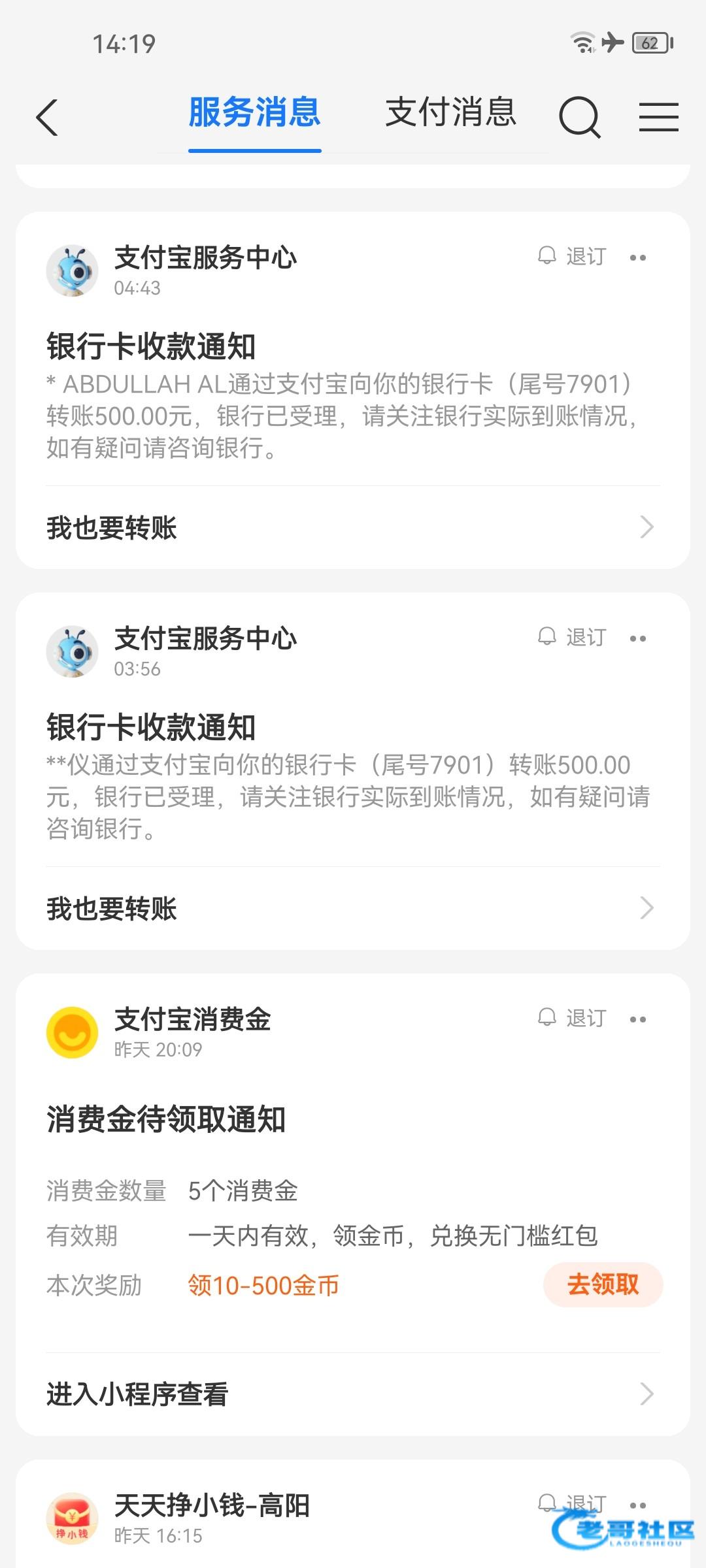
Task: Unsubscribe (退订) from 支付宝消费金 messages
Action: click(x=573, y=1019)
